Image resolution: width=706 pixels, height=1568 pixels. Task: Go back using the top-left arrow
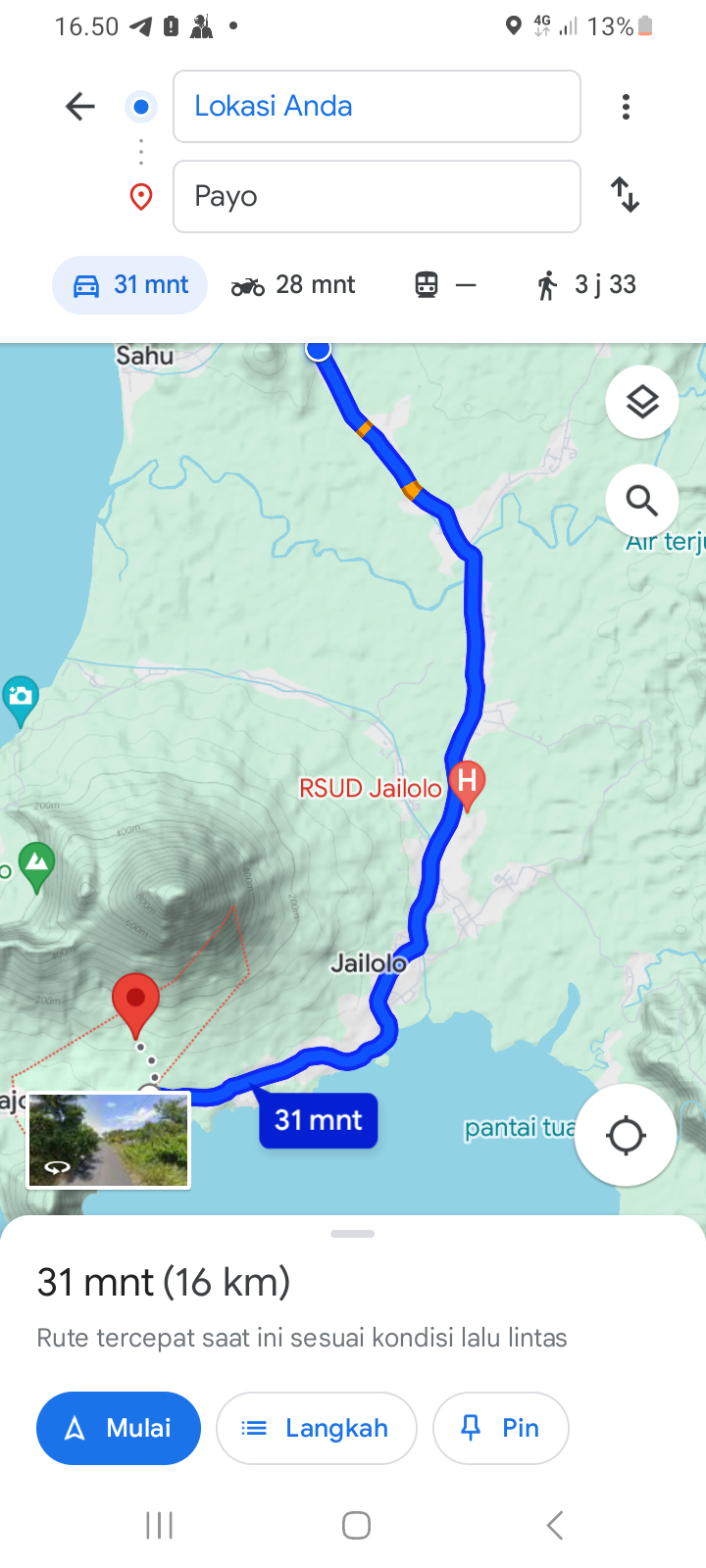click(79, 106)
